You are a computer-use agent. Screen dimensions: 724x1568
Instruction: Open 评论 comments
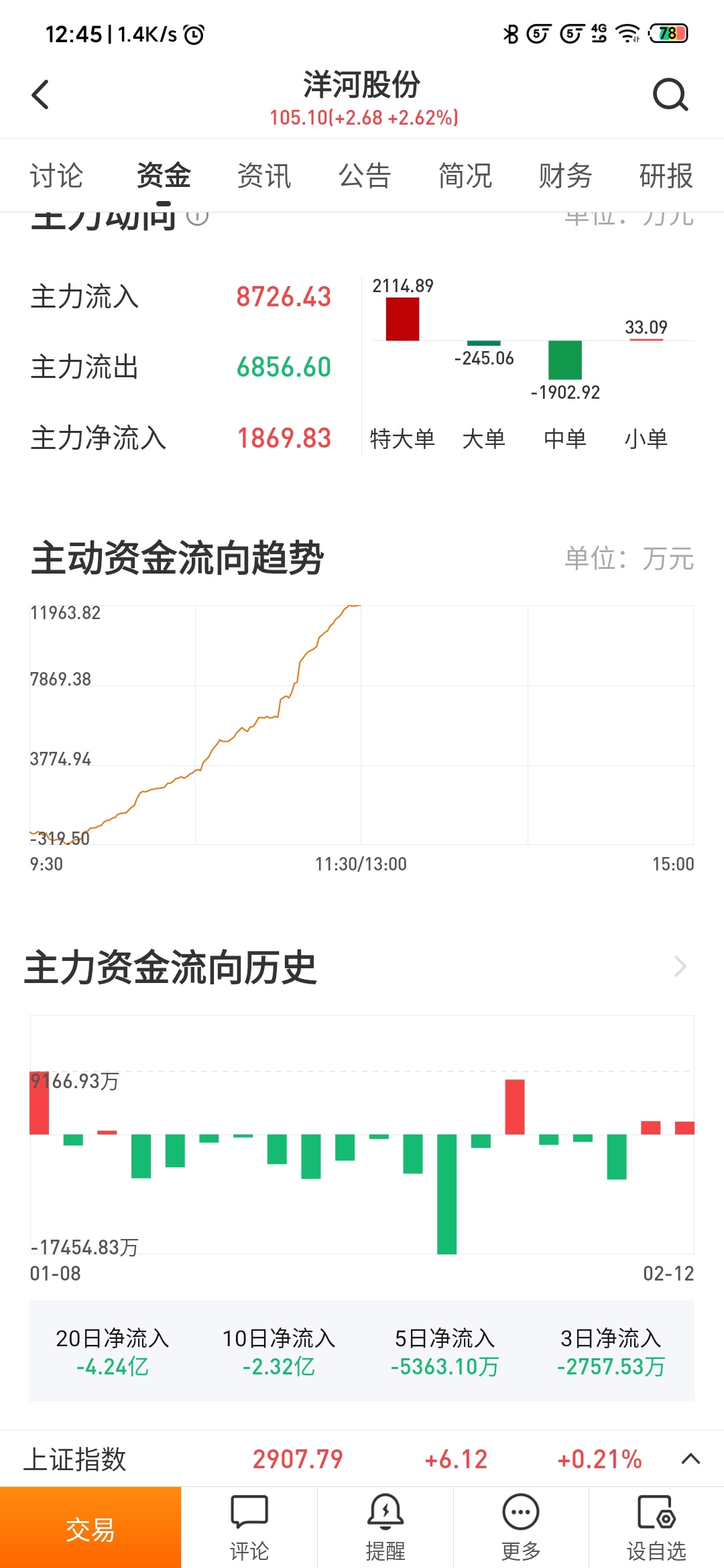tap(249, 1528)
